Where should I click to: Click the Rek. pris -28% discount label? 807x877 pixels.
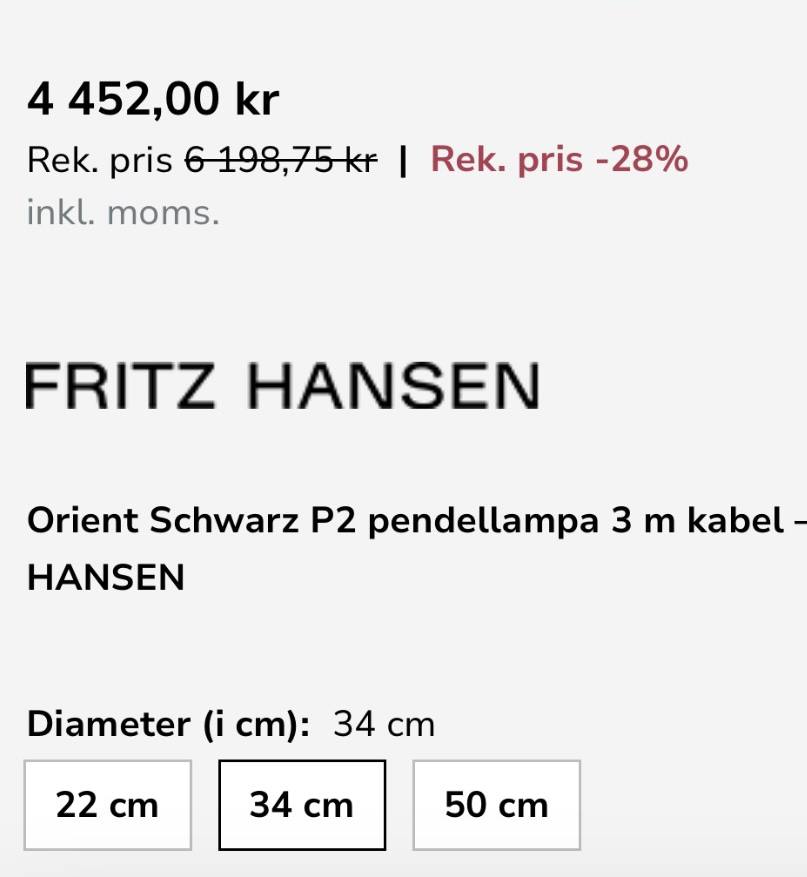[558, 158]
